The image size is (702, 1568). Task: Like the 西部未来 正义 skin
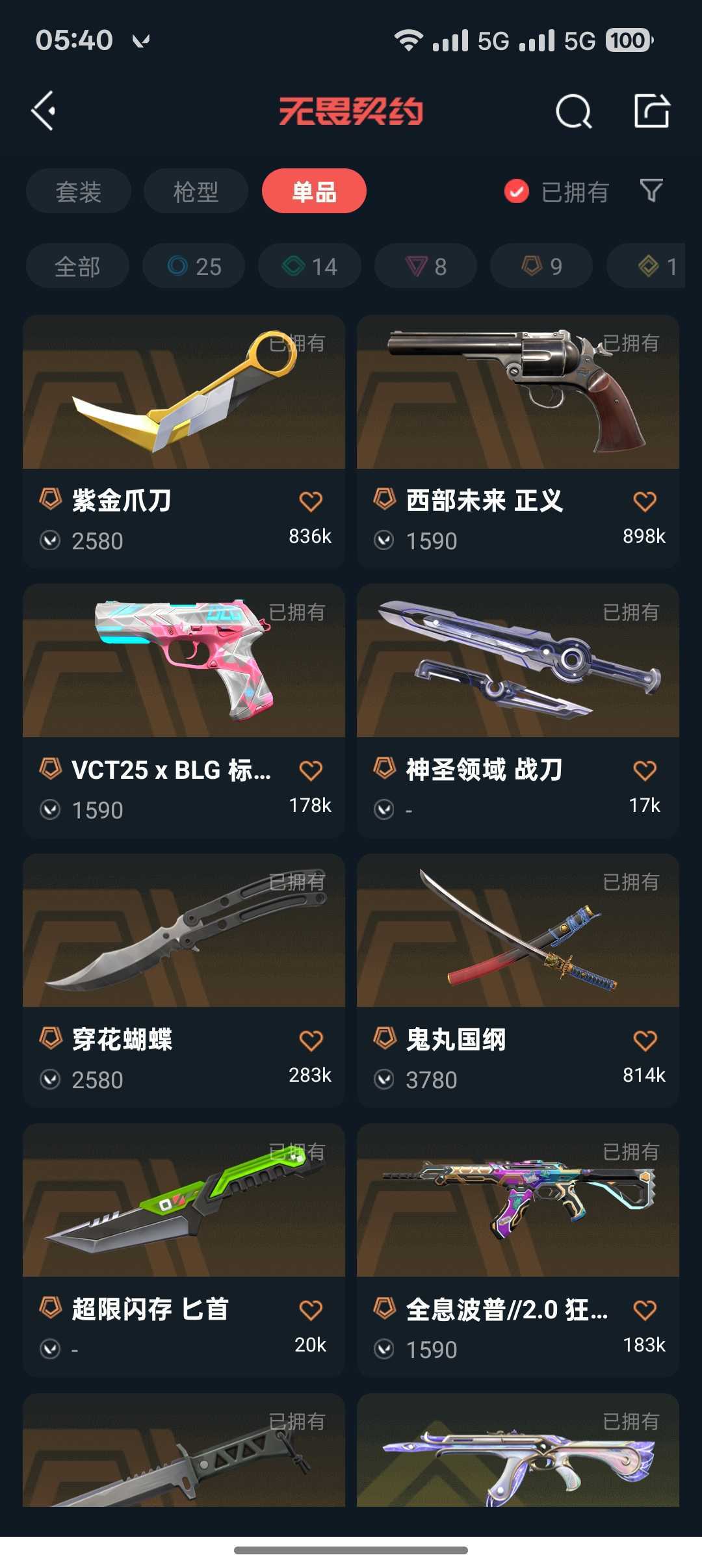click(644, 501)
